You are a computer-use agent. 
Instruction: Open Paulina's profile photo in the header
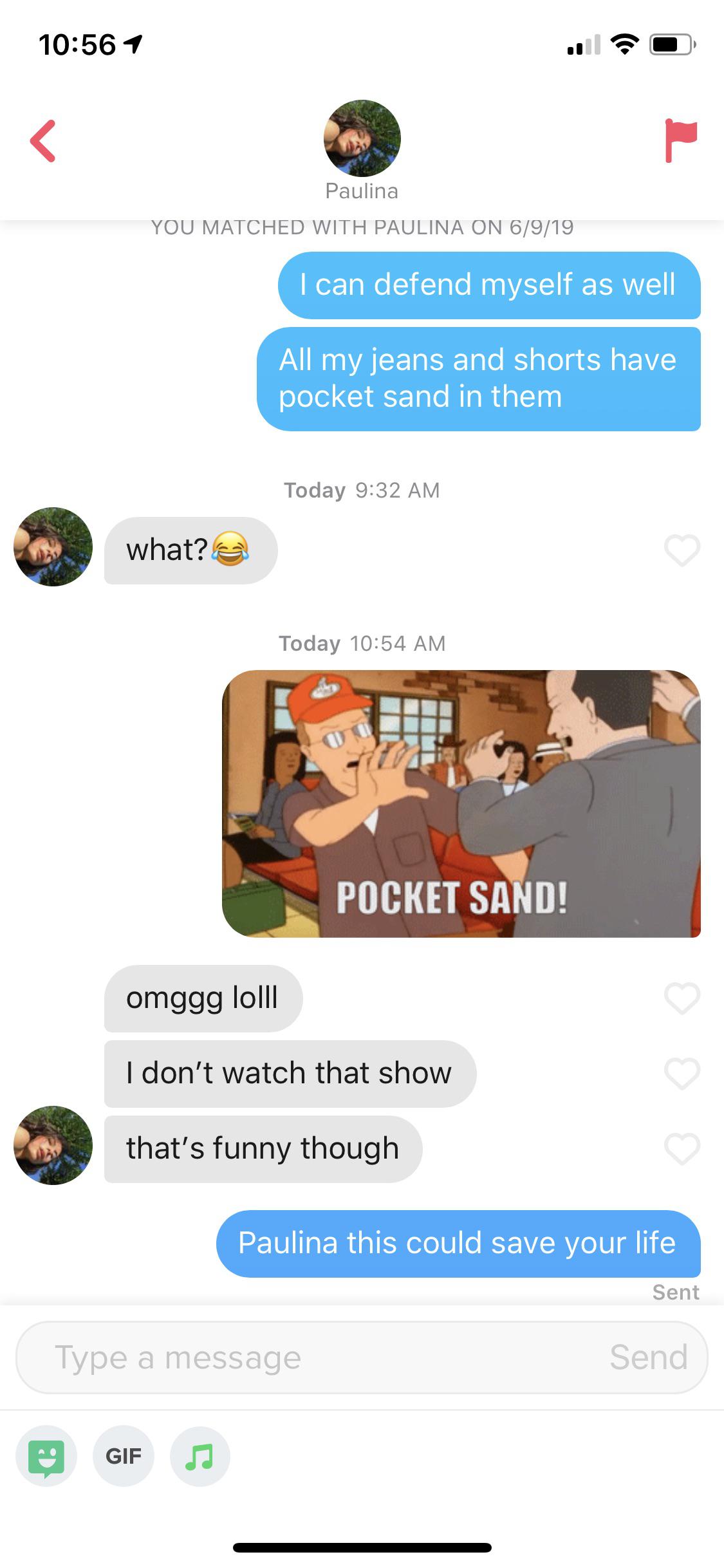pos(362,138)
